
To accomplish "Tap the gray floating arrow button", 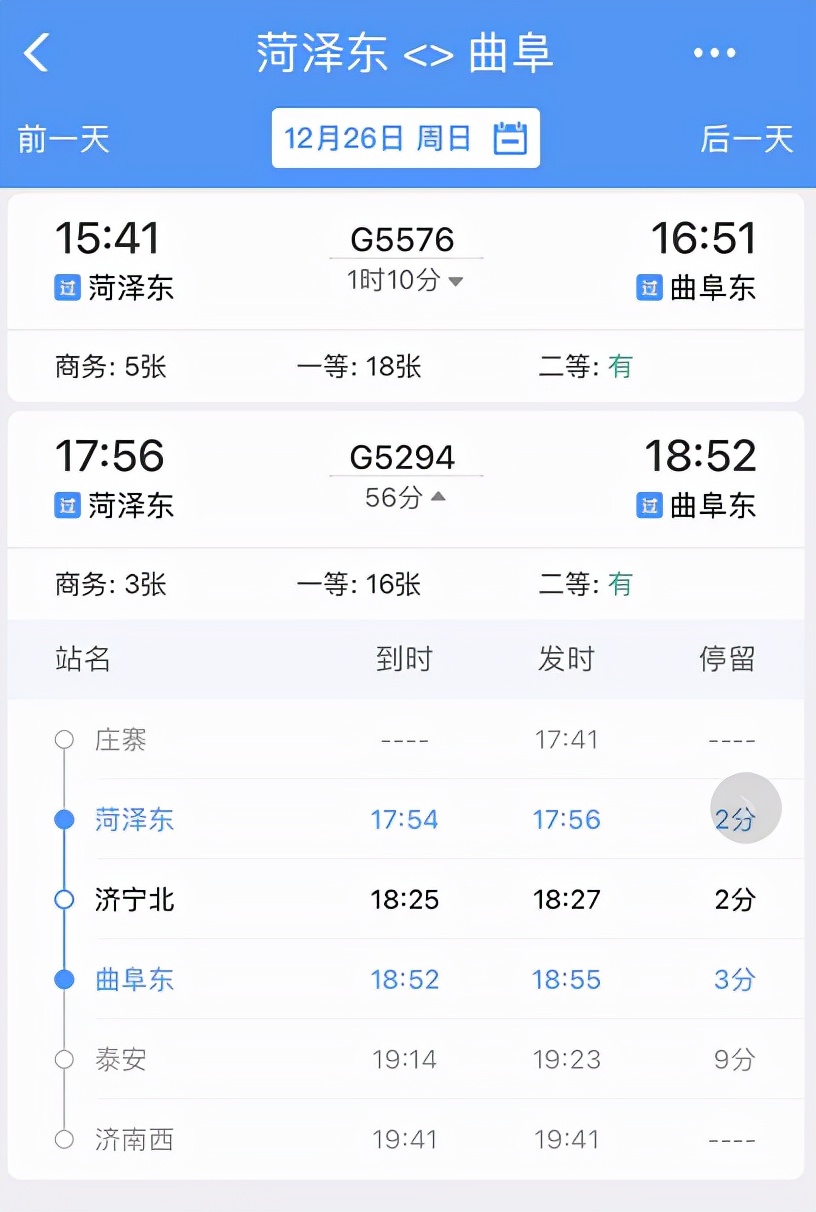I will pos(745,808).
